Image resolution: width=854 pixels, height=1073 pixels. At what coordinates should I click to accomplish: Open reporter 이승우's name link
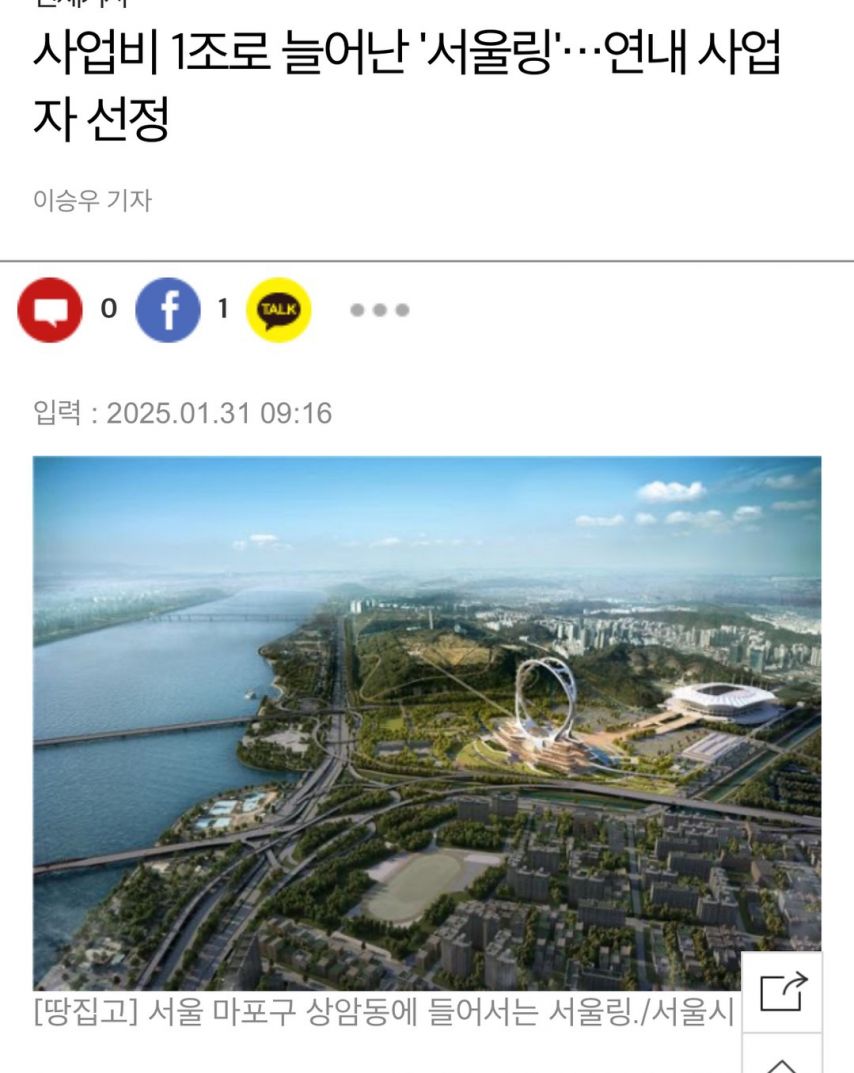coord(92,200)
